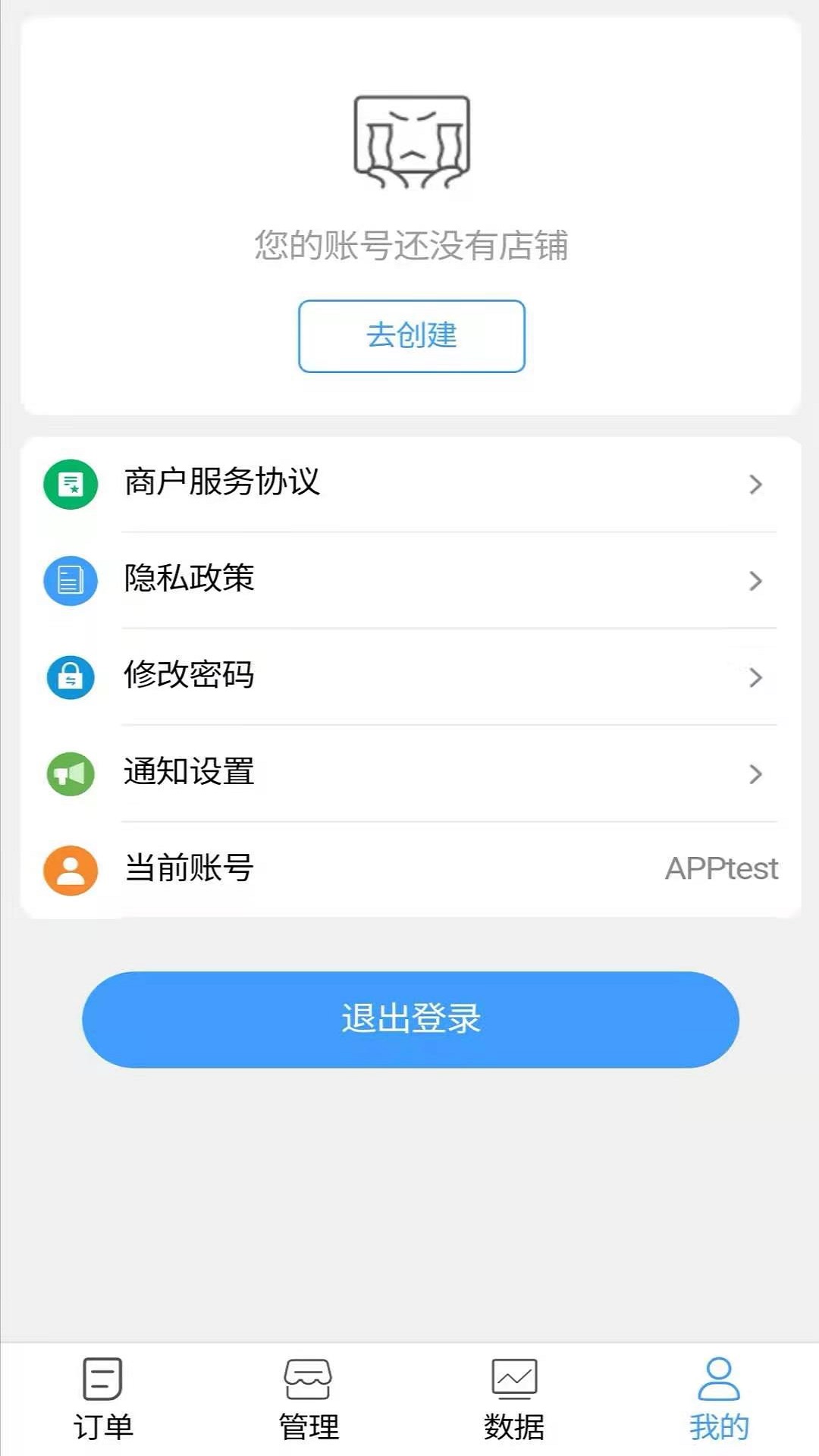Select the 我的 profile tab
The width and height of the screenshot is (819, 1456).
[718, 1399]
